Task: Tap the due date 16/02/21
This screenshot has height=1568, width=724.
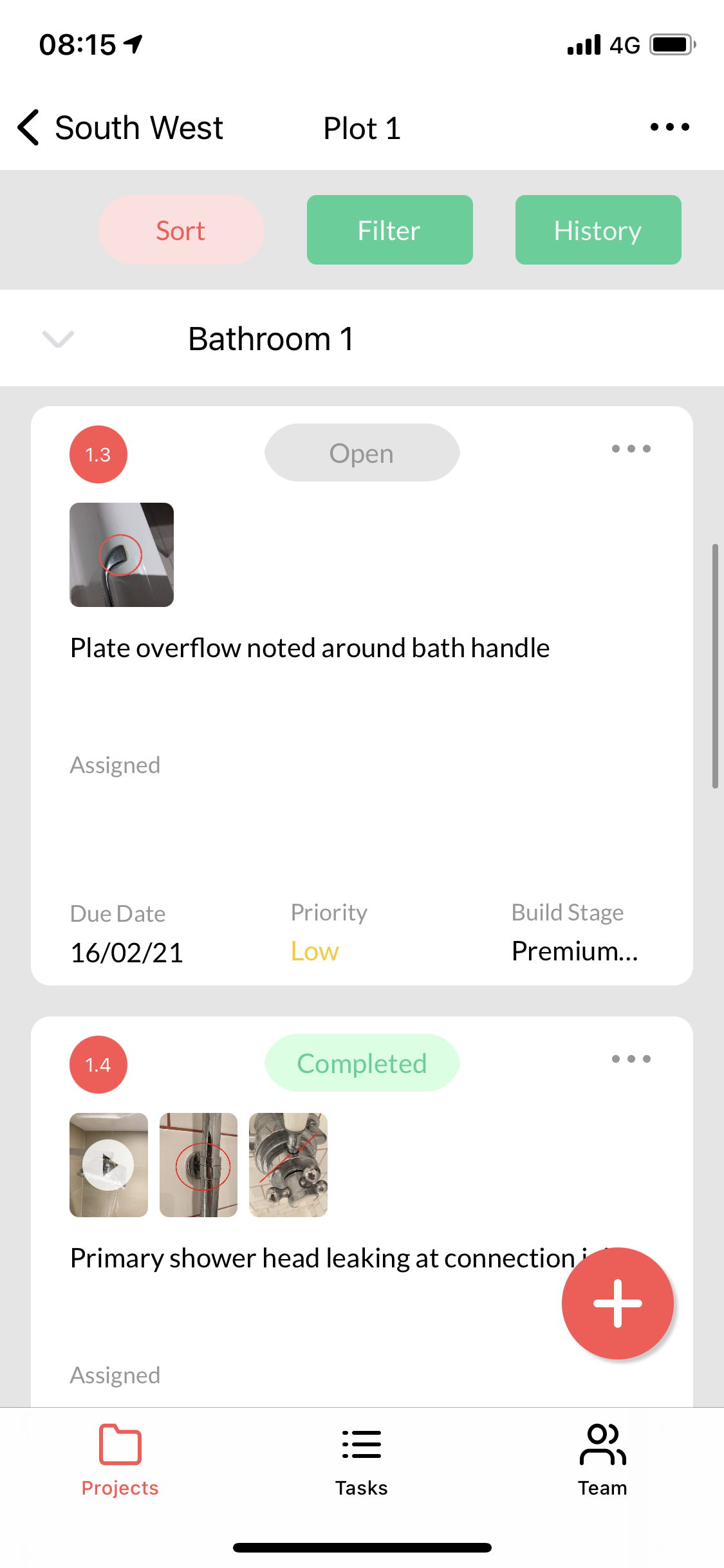Action: (126, 952)
